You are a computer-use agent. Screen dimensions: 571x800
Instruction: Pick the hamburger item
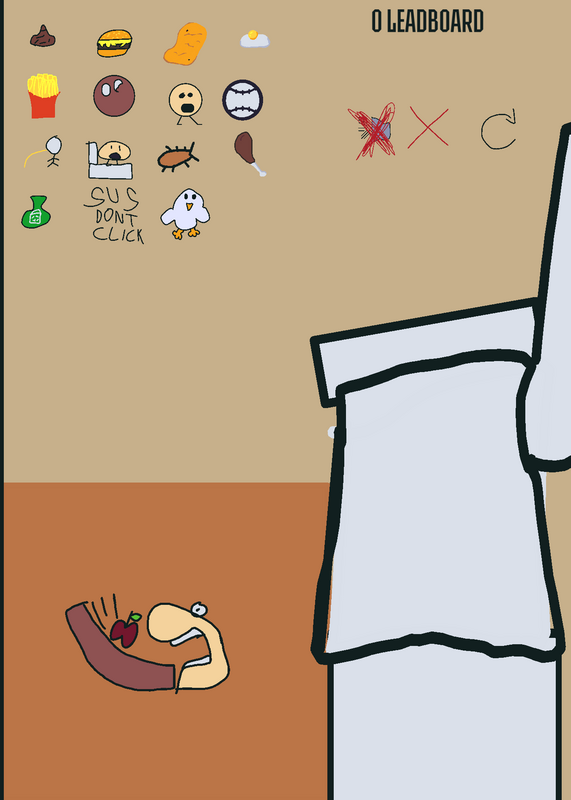(114, 43)
